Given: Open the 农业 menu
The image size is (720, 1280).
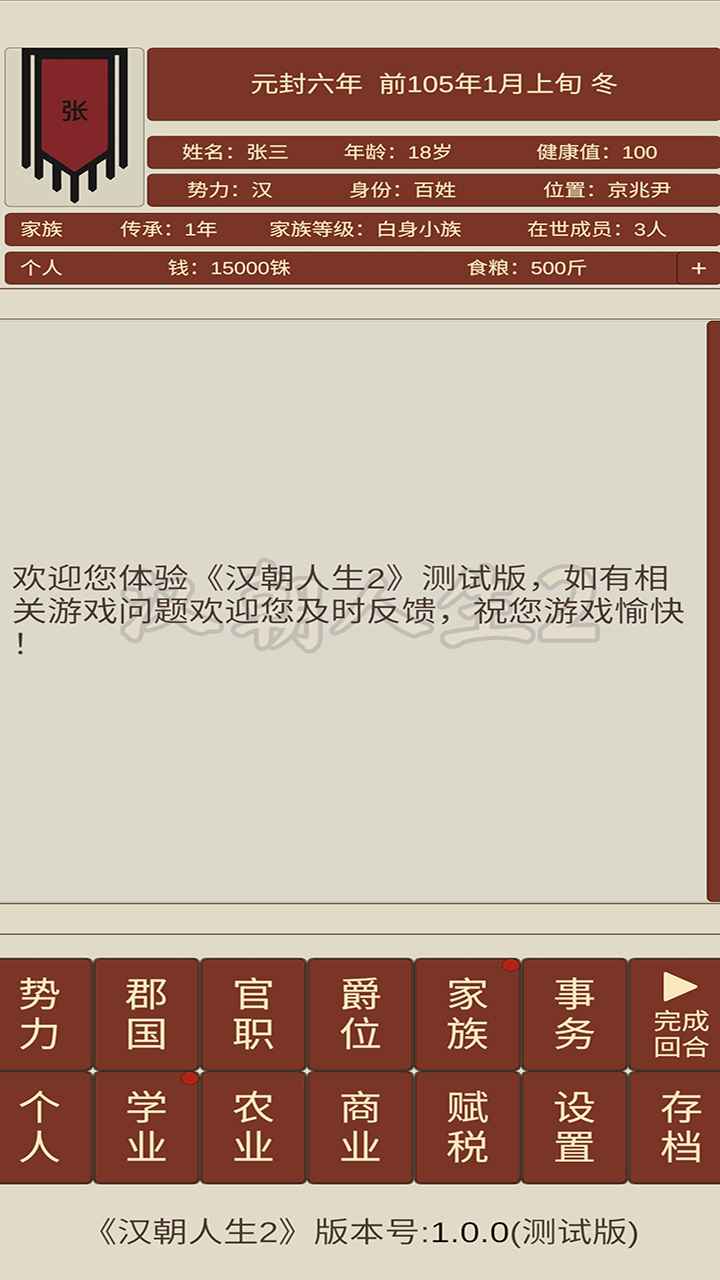Looking at the screenshot, I should 253,1127.
